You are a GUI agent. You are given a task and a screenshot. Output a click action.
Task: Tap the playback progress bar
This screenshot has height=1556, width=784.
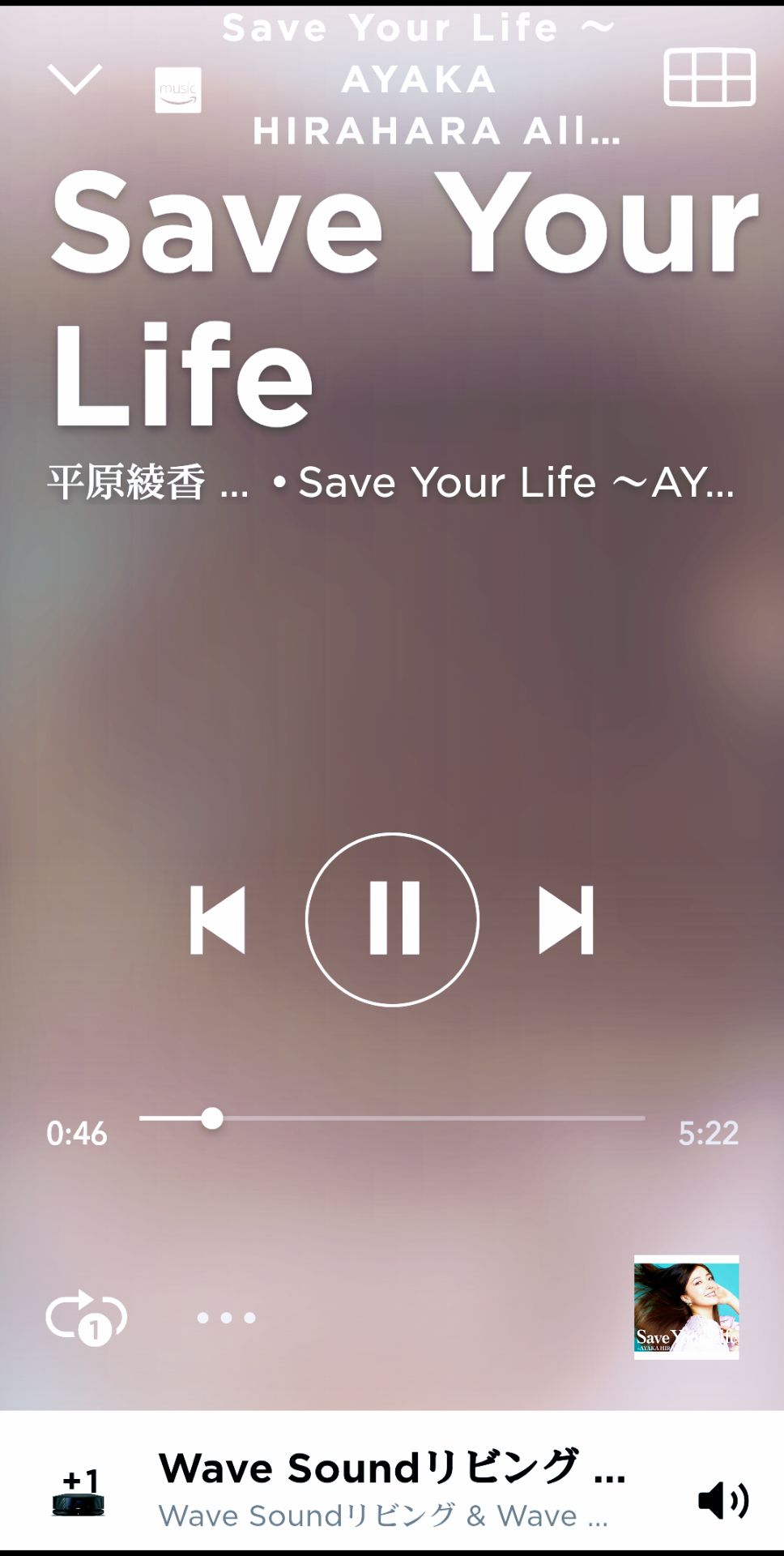(392, 1118)
